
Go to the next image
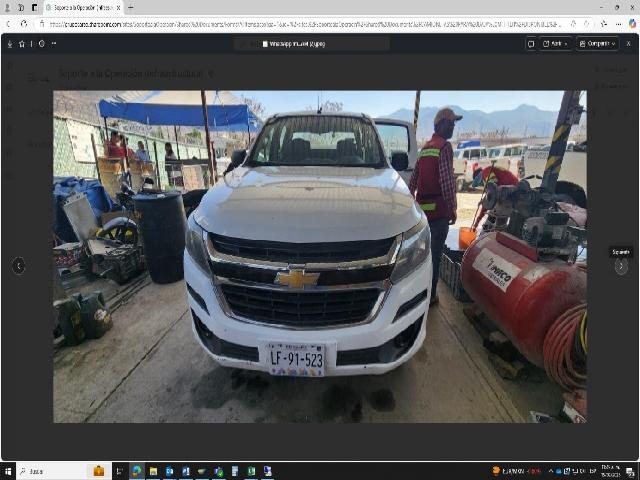point(621,266)
